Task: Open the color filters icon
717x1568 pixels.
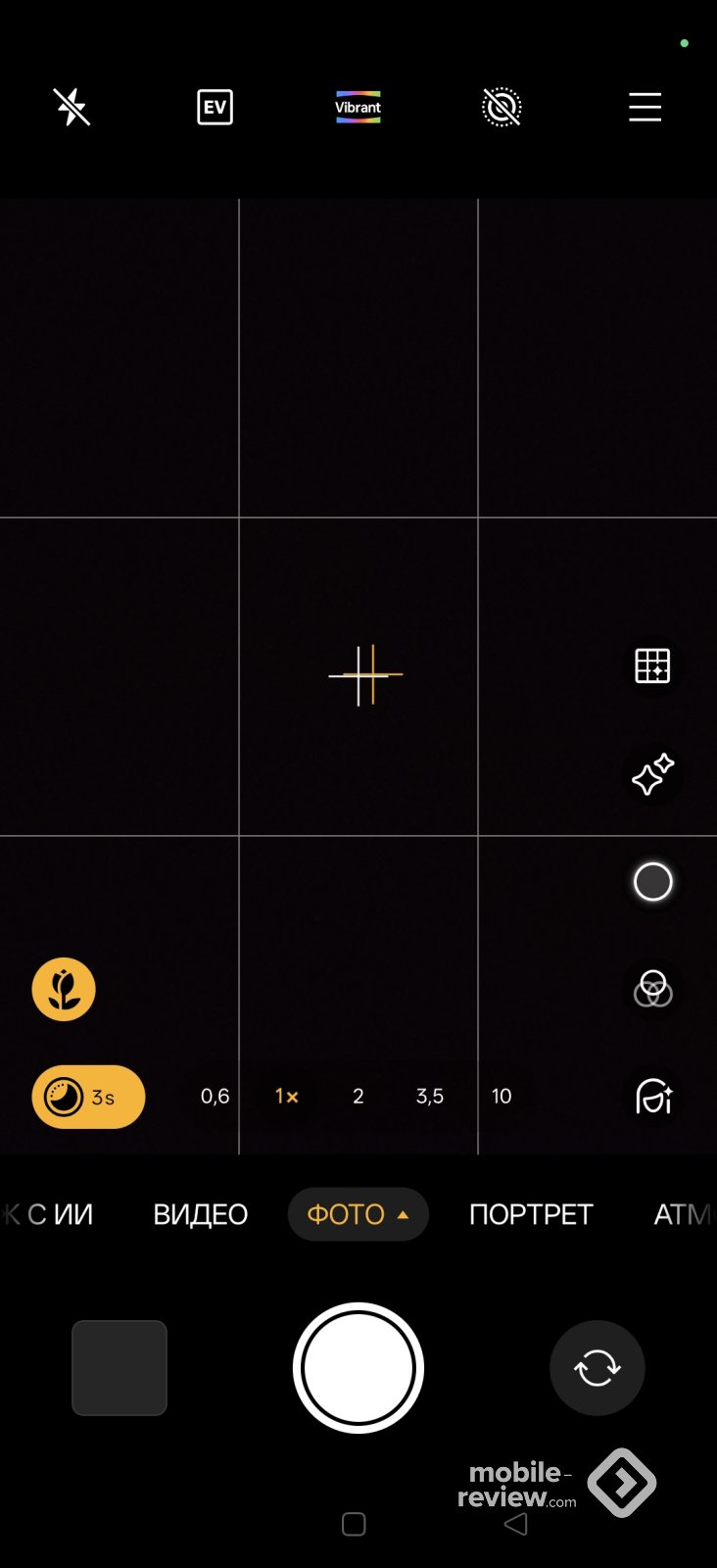Action: 652,990
